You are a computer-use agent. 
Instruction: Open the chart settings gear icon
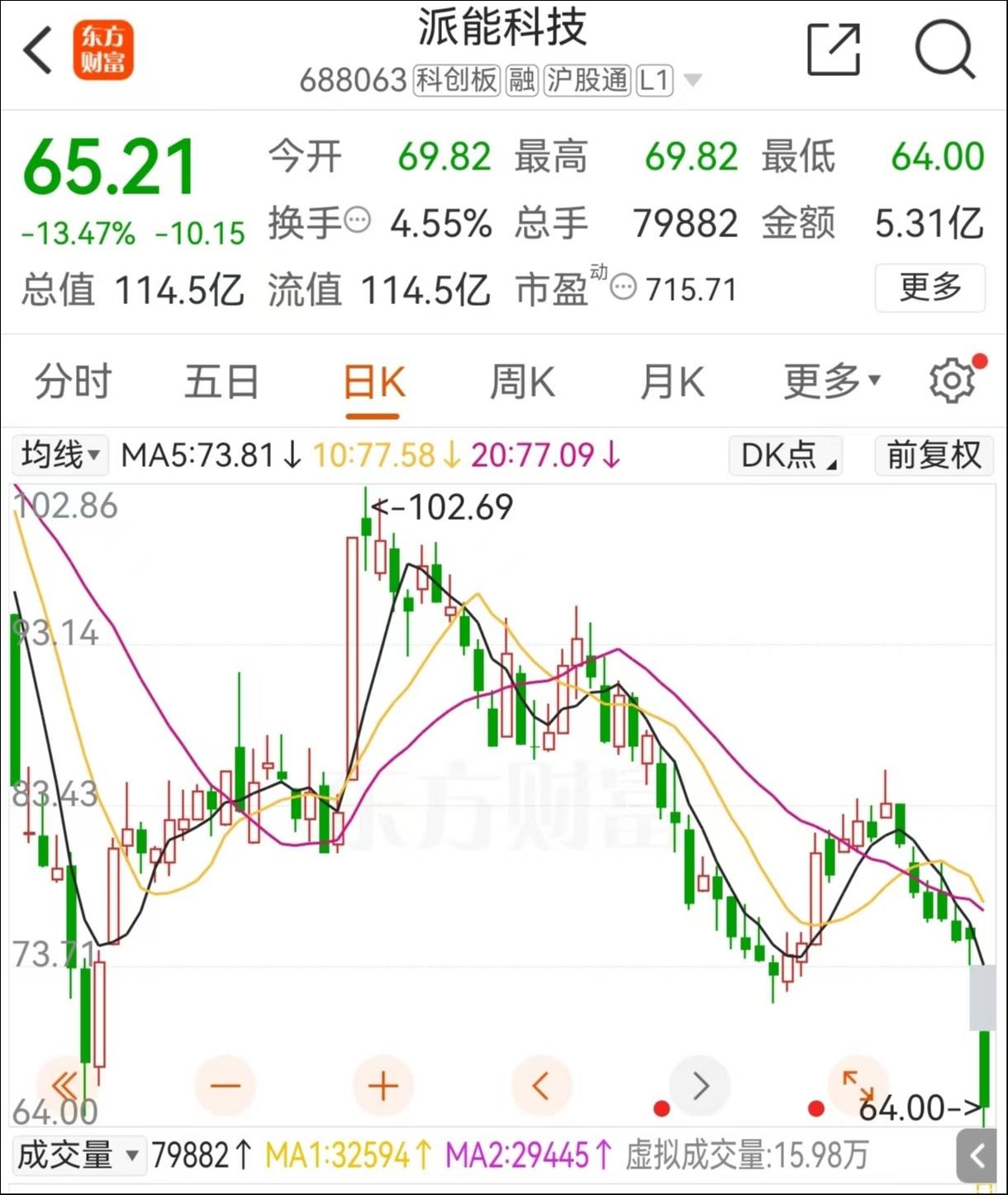pyautogui.click(x=950, y=381)
